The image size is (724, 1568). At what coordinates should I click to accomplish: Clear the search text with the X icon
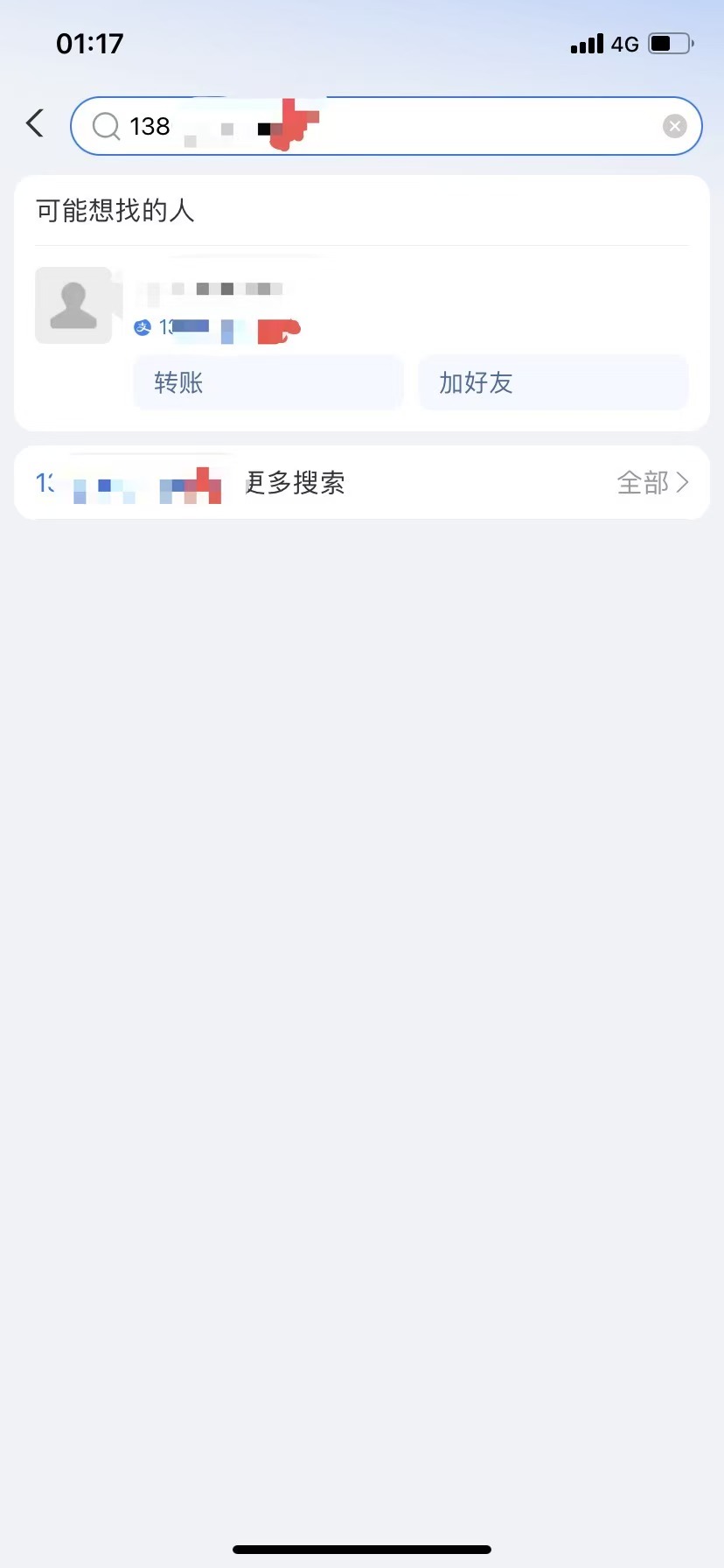(675, 126)
